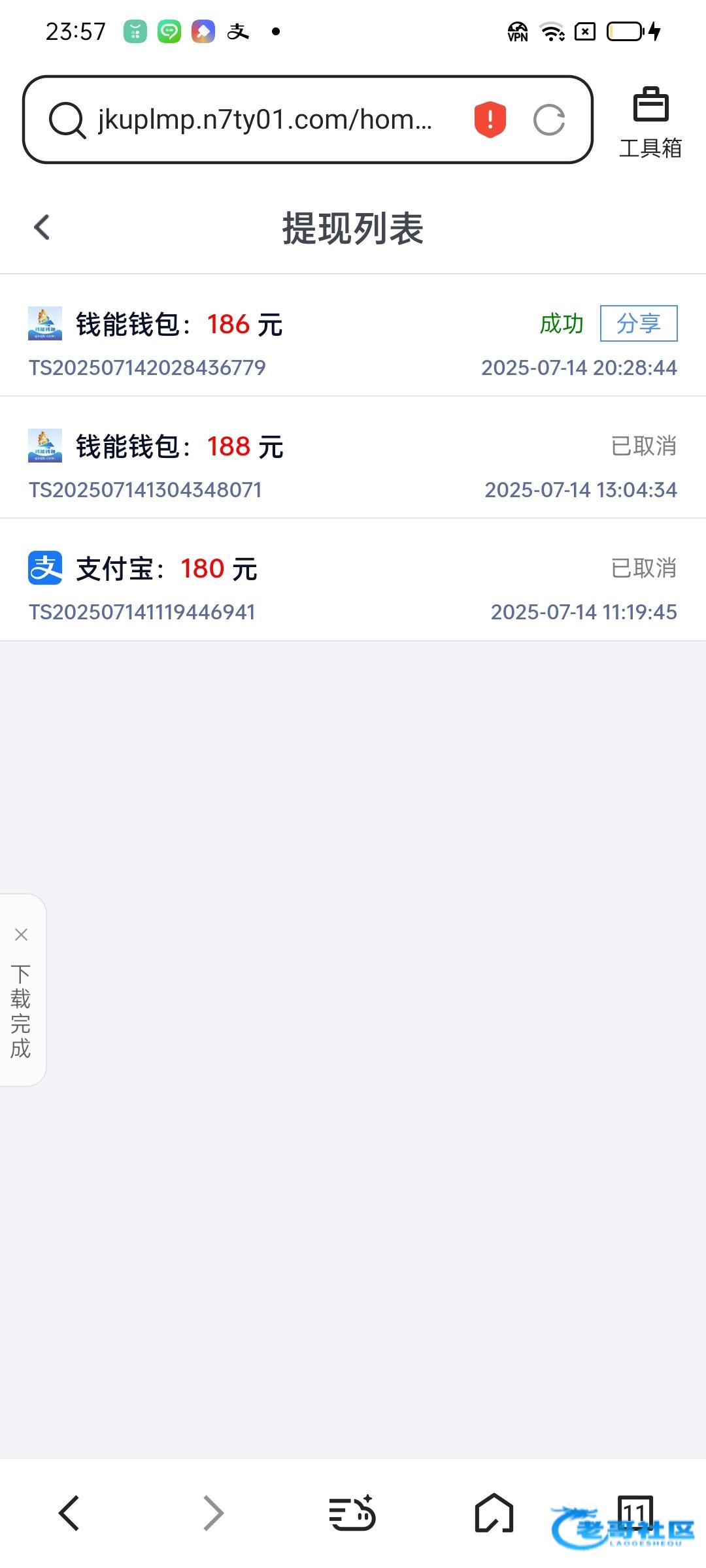Reload the current web page
706x1568 pixels.
coord(548,120)
